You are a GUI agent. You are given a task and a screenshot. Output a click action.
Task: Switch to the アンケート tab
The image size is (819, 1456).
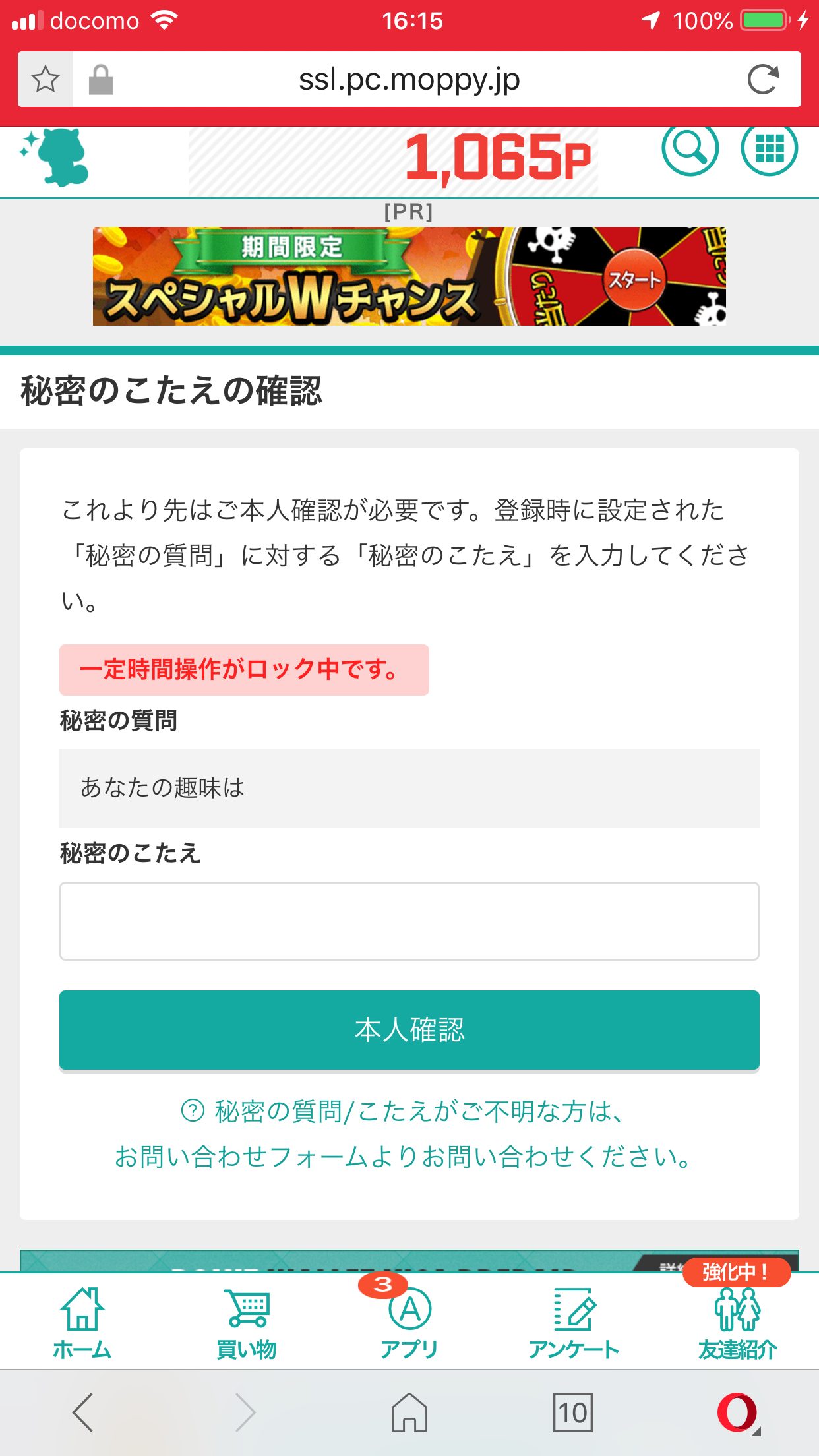pos(574,1322)
